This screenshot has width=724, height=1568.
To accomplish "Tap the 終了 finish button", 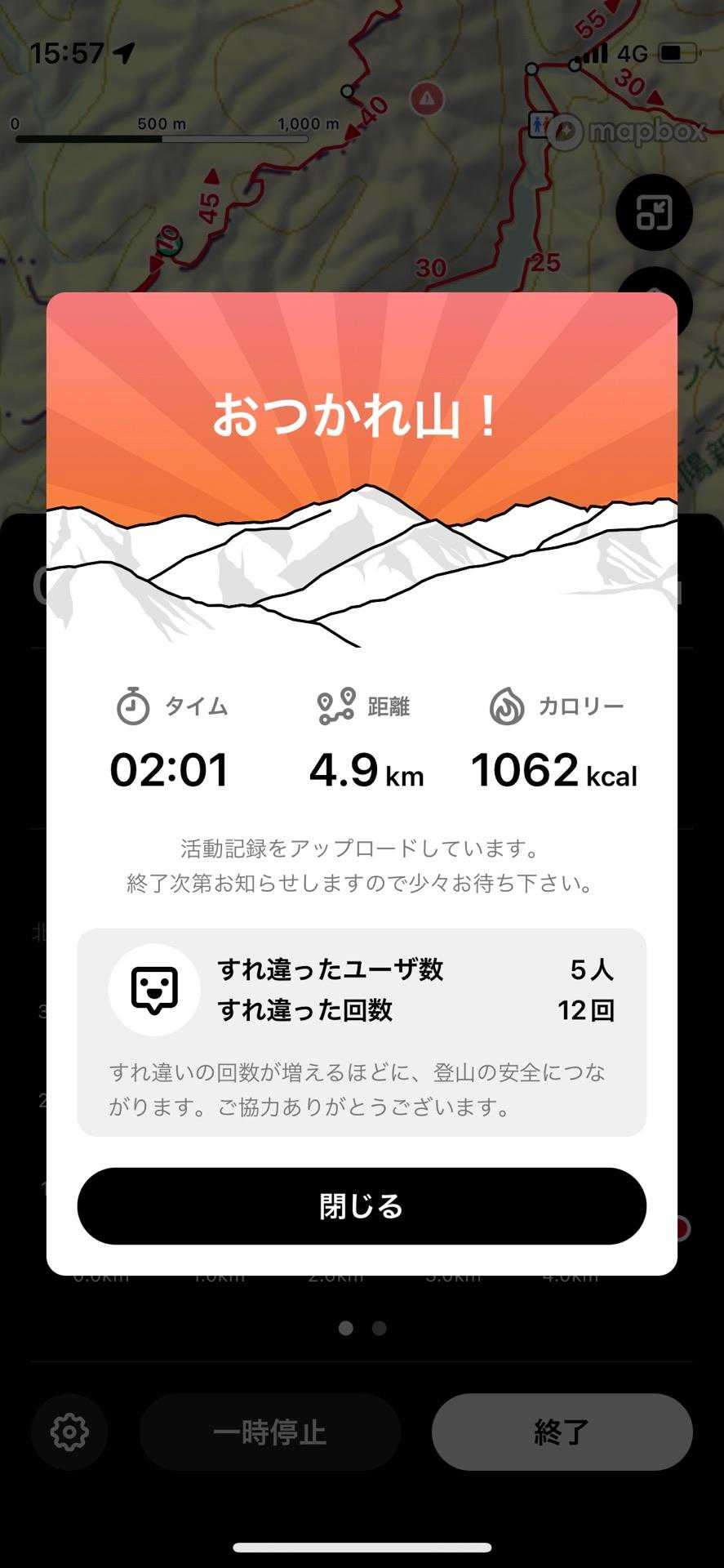I will [x=562, y=1432].
